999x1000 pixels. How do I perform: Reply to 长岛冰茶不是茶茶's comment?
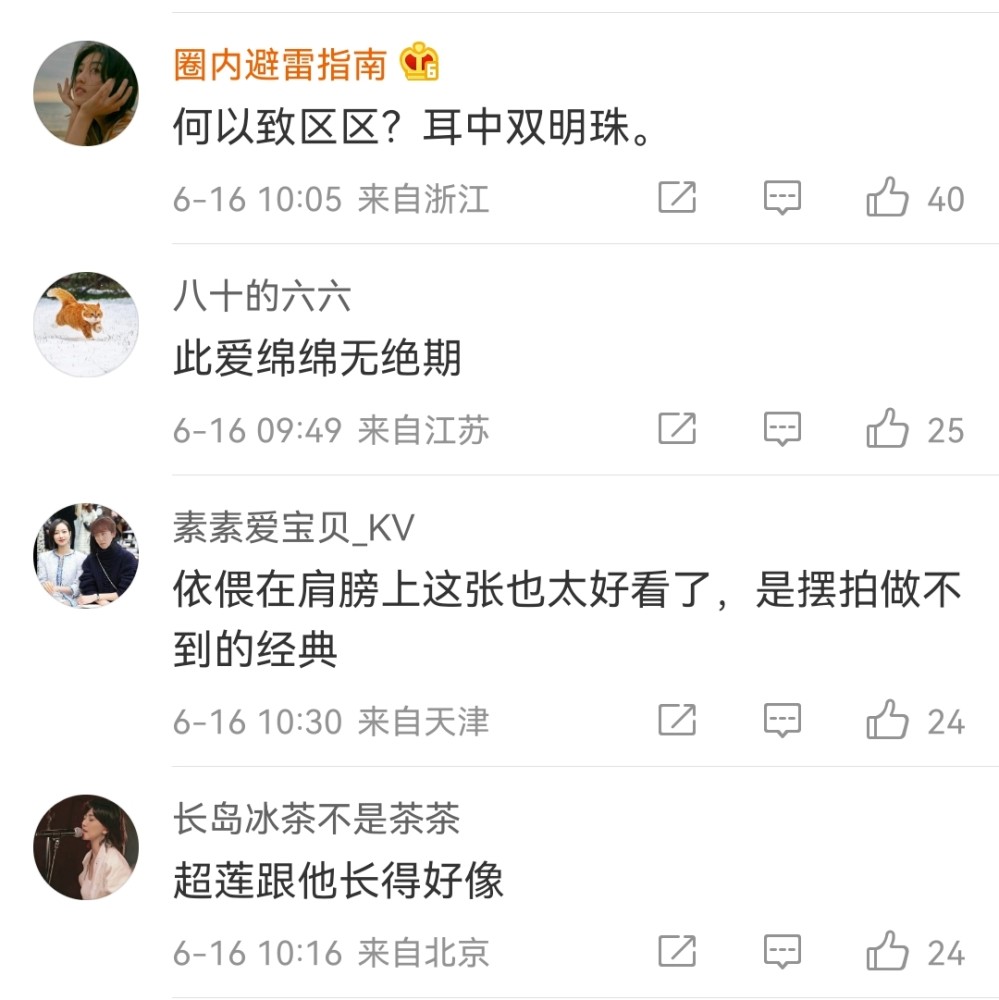coord(782,952)
